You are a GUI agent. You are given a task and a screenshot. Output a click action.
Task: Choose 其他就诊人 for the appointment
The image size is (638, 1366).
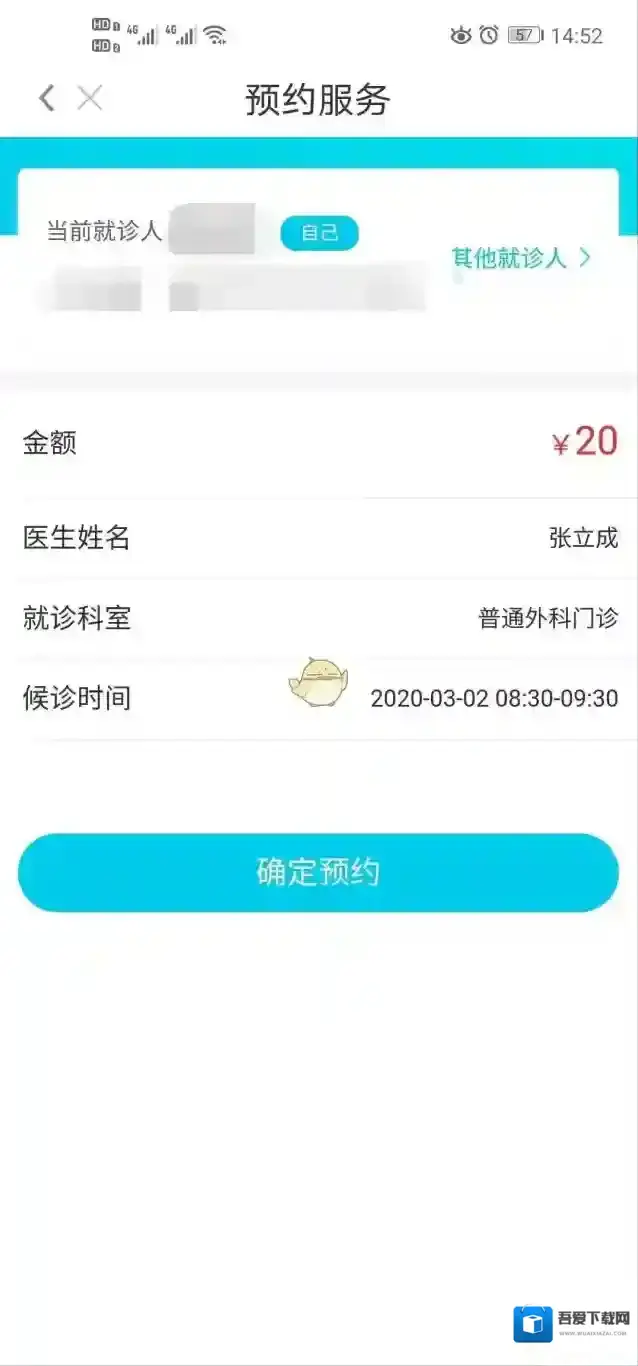520,258
